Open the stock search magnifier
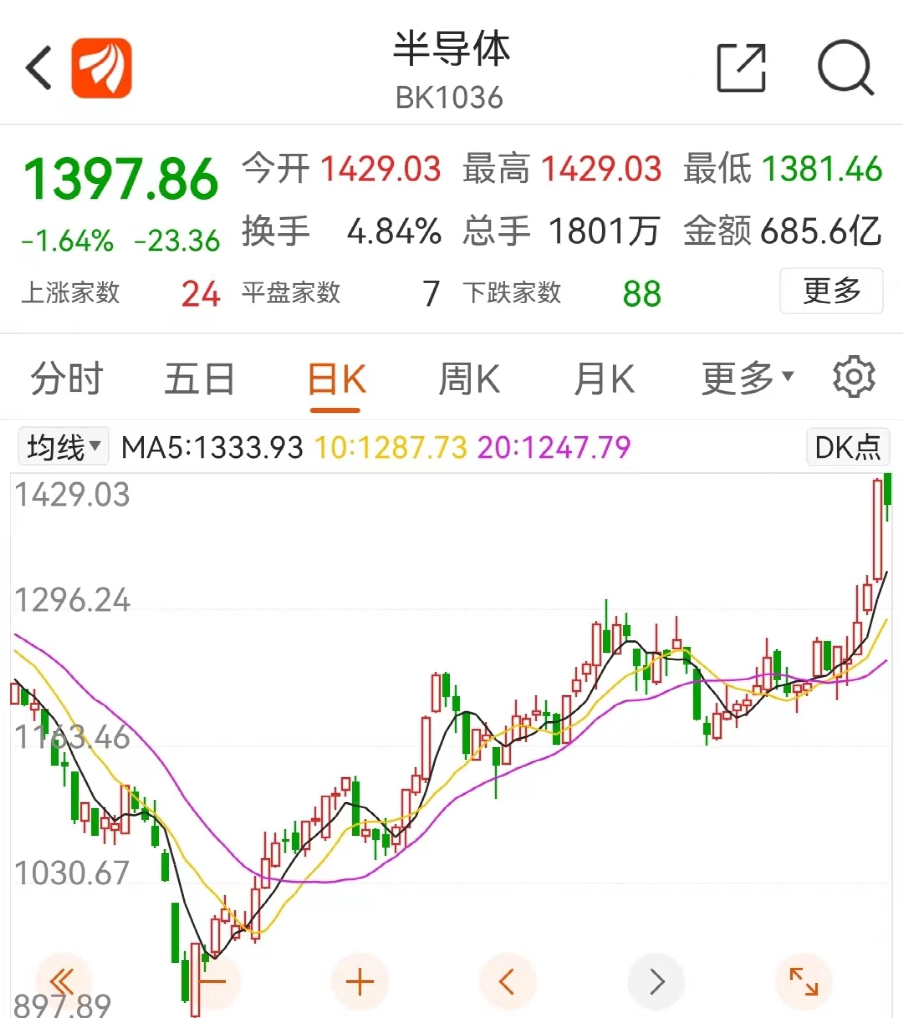903x1018 pixels. 845,67
